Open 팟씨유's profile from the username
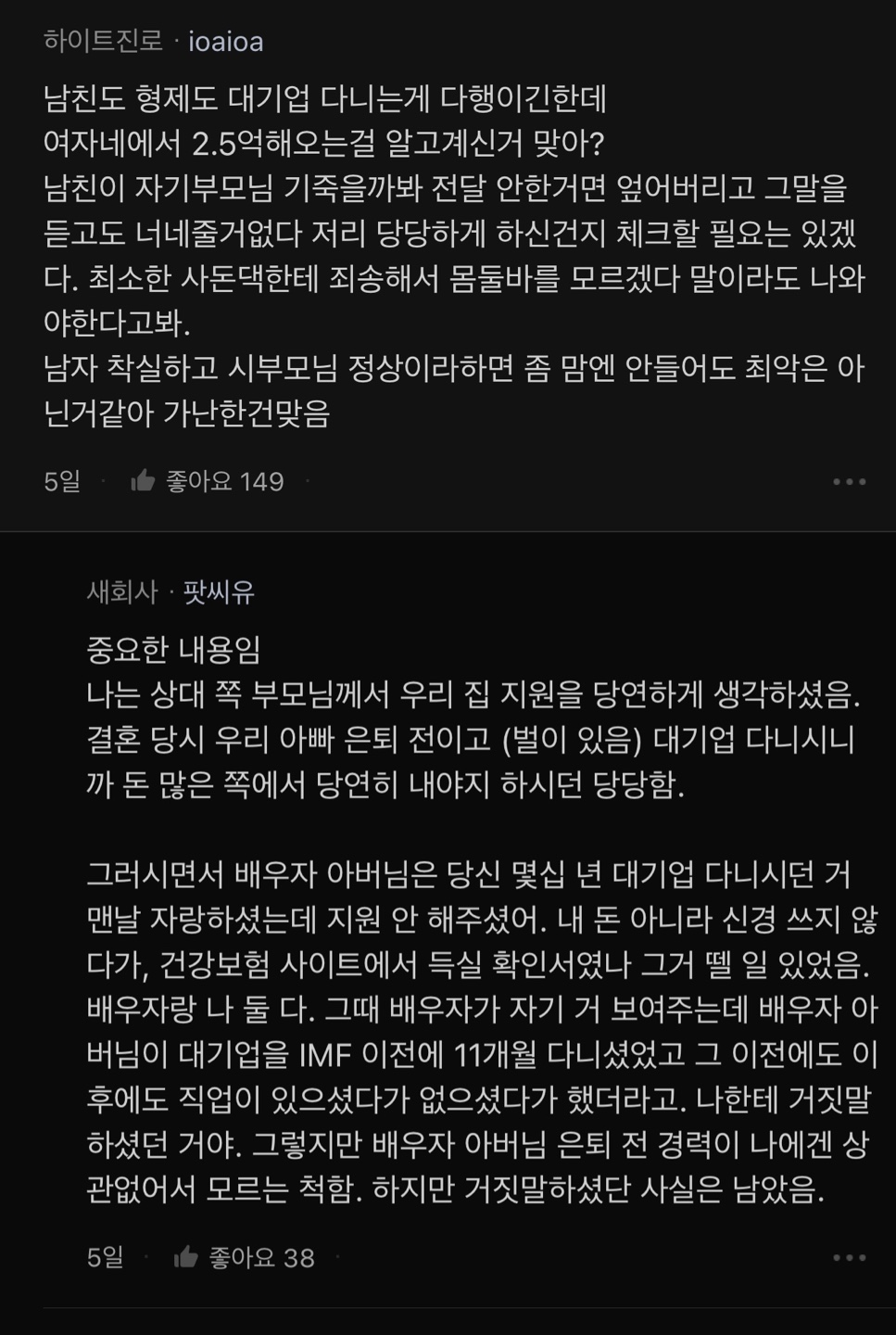 (x=219, y=592)
